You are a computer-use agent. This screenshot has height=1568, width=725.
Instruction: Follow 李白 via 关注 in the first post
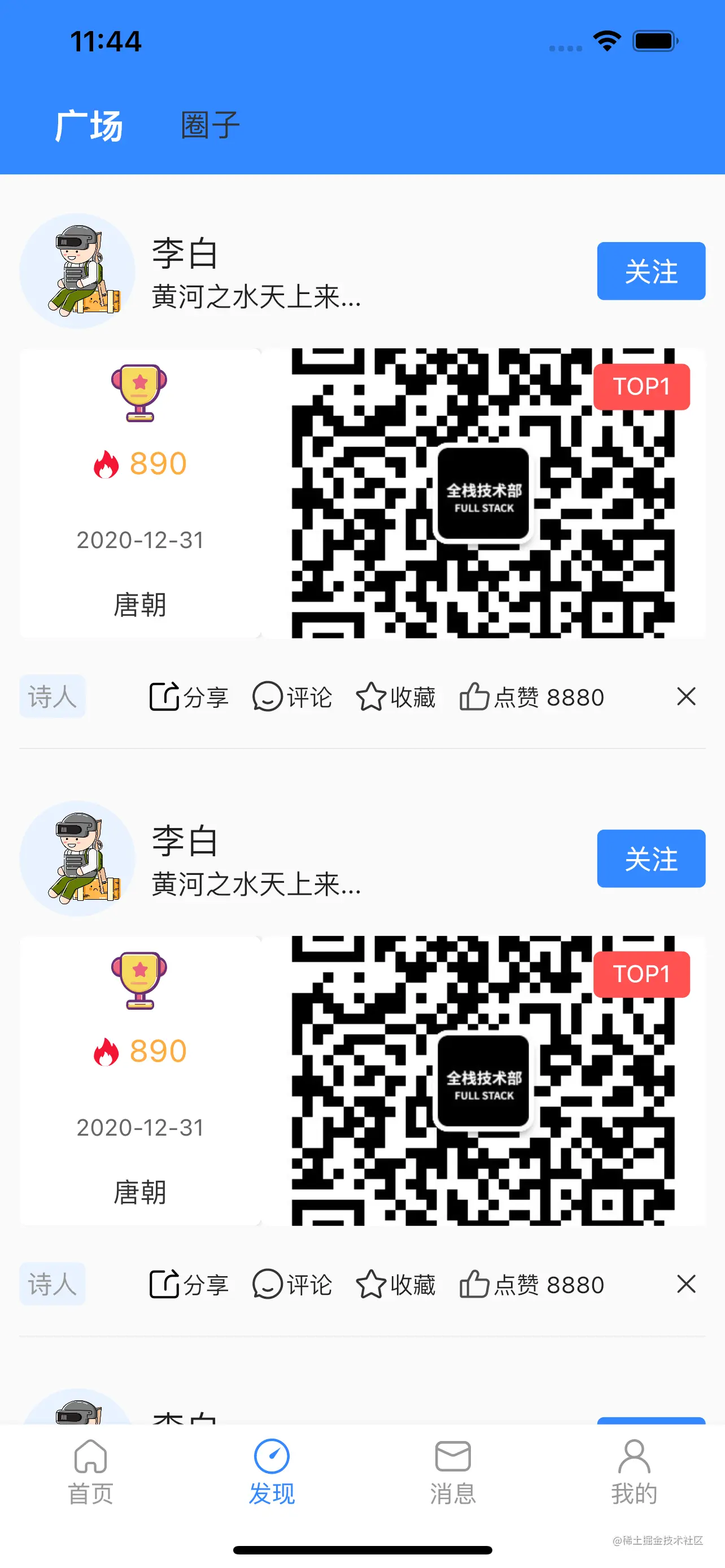coord(650,271)
